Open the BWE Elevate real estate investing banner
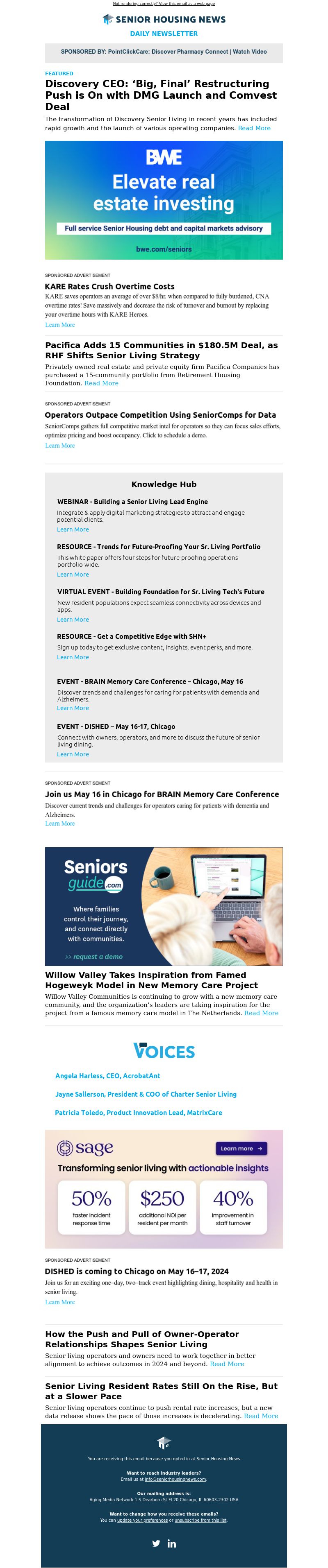The image size is (328, 1568). pyautogui.click(x=164, y=200)
